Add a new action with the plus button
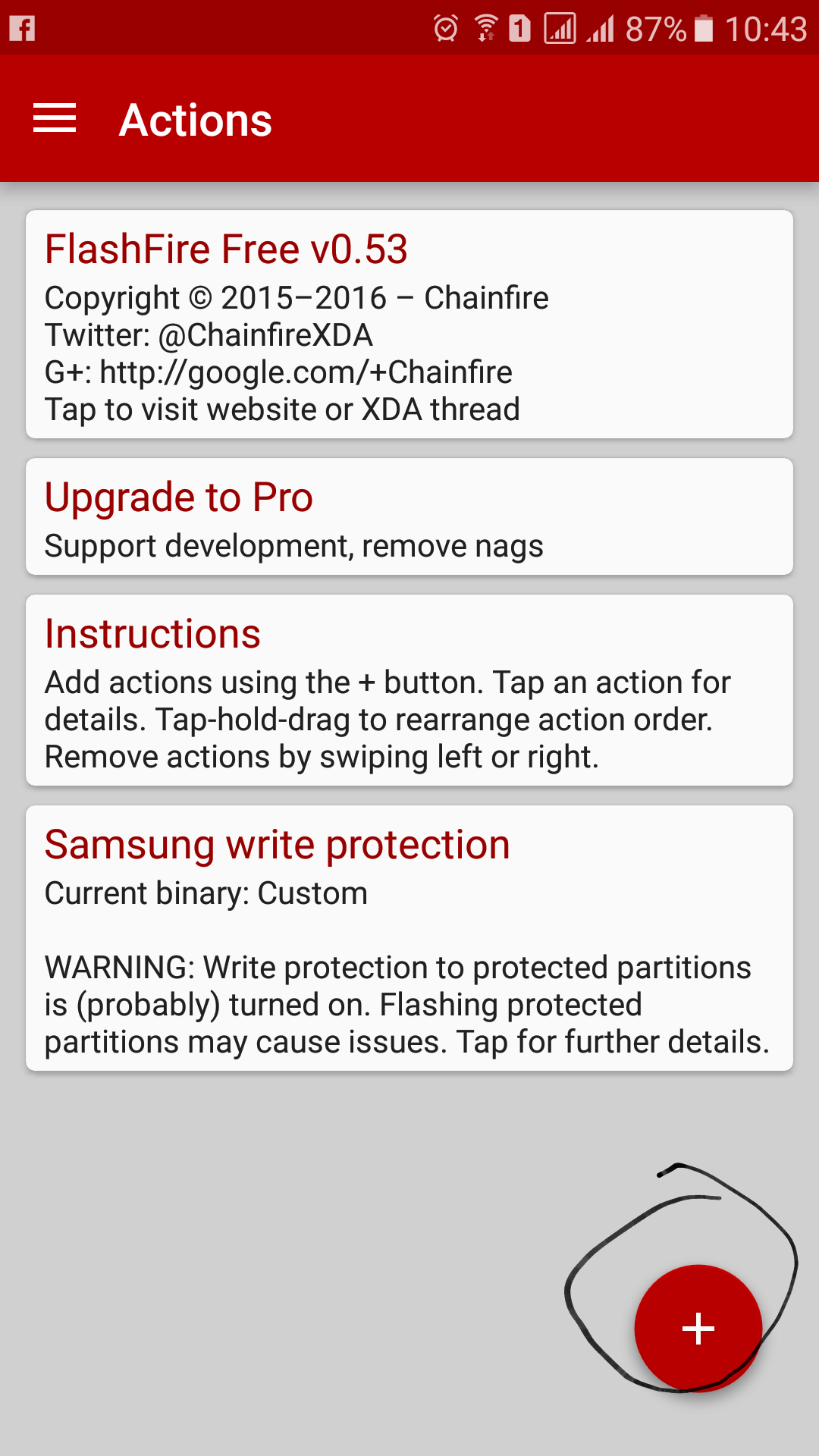 [698, 1329]
